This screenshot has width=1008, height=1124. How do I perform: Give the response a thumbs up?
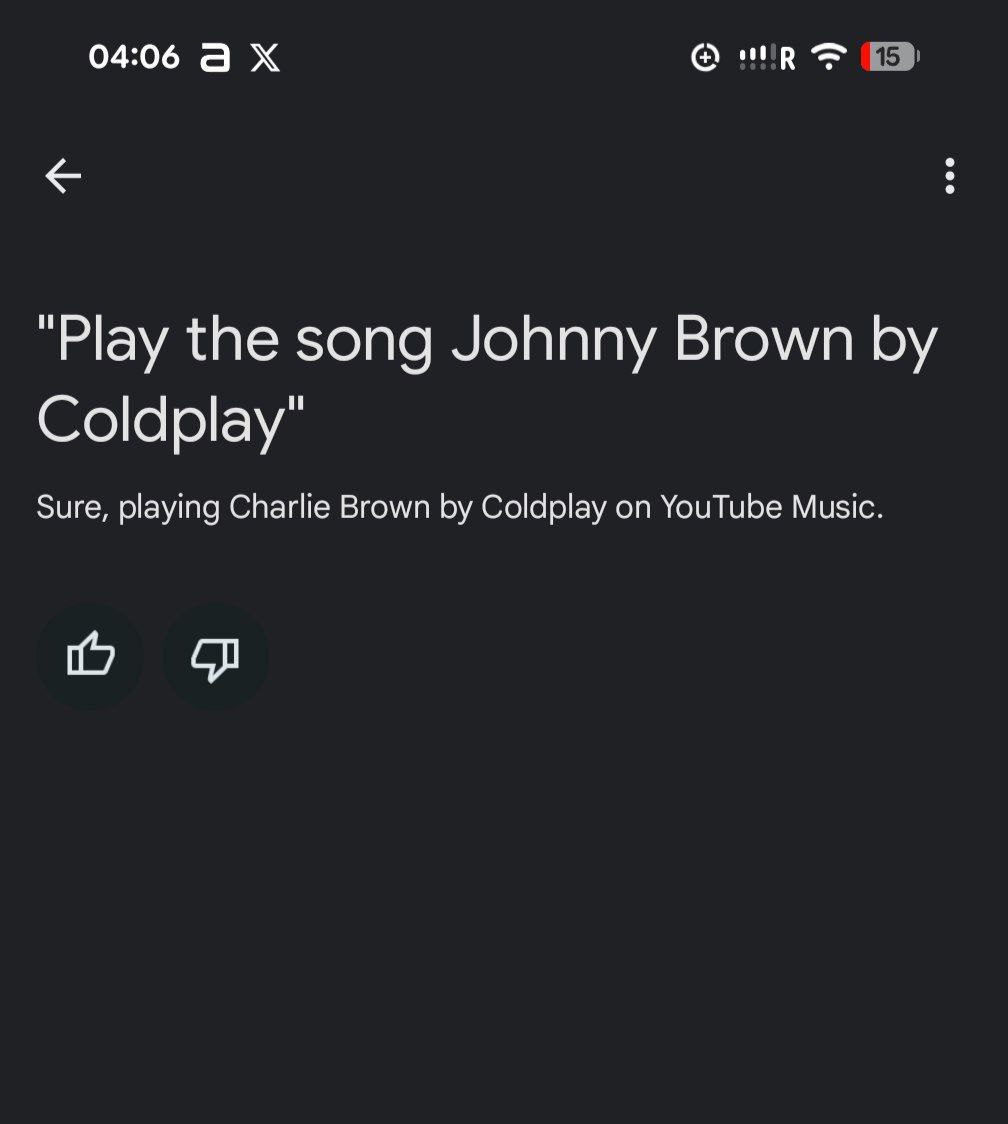90,657
